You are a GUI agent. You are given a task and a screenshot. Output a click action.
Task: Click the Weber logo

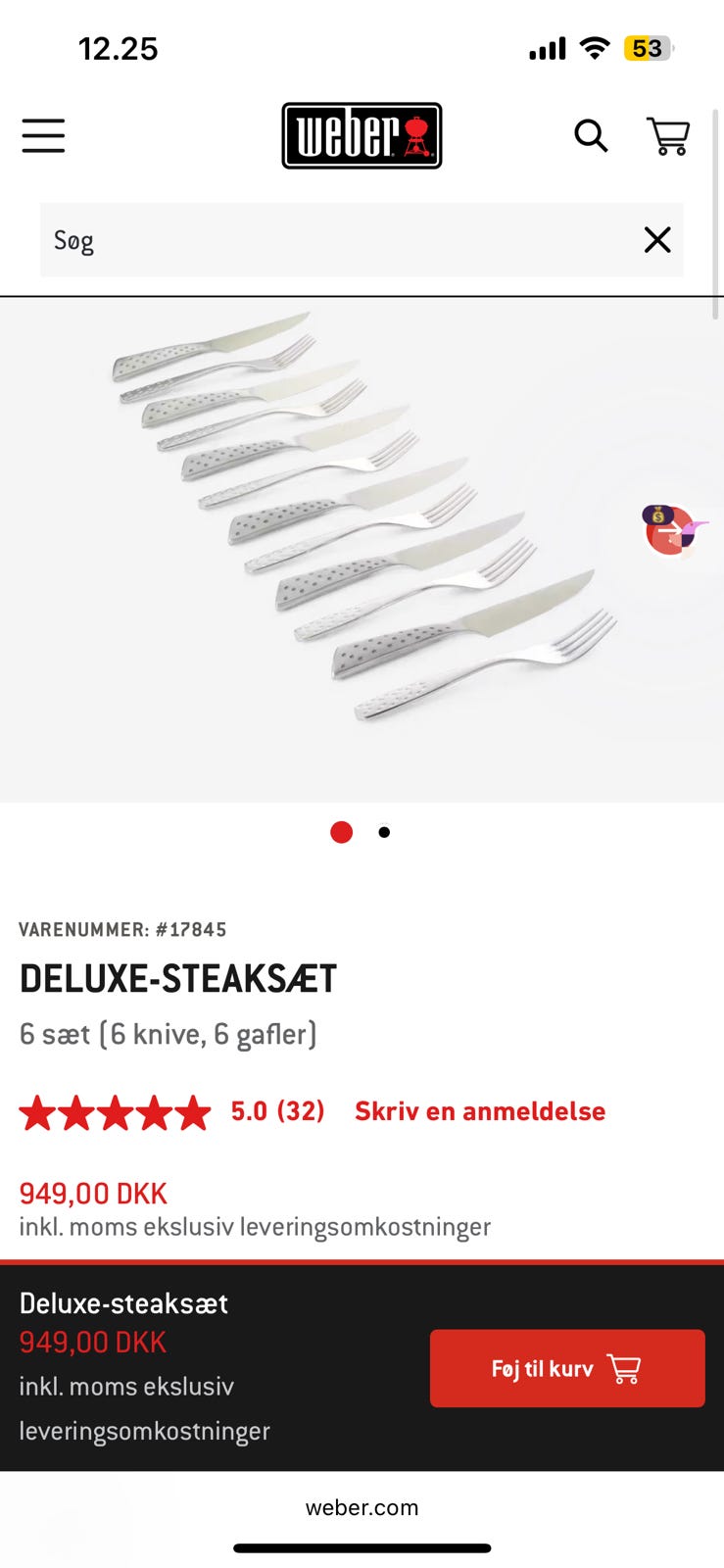[x=362, y=136]
